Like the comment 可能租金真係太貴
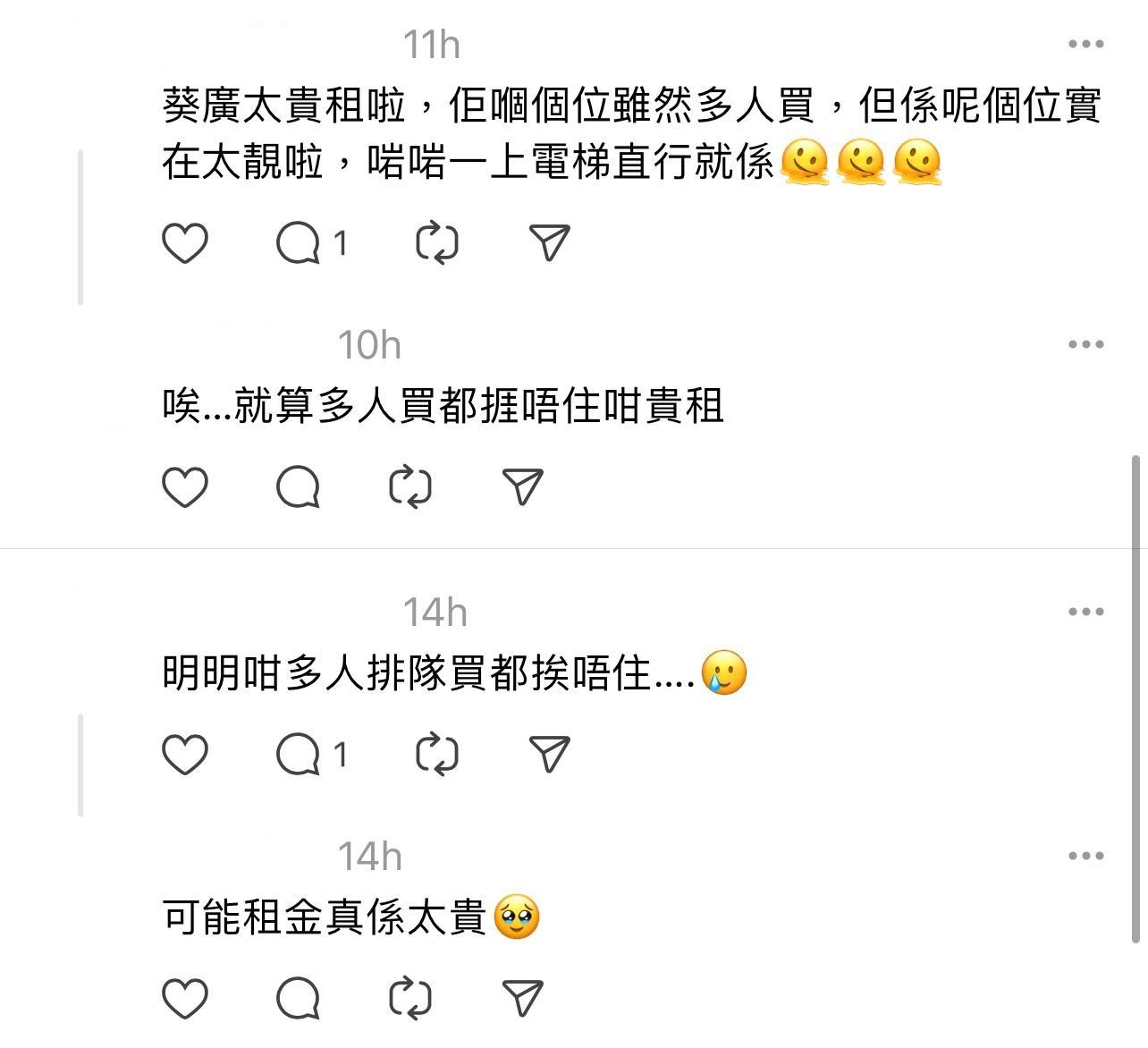1148x1048 pixels. (x=185, y=998)
